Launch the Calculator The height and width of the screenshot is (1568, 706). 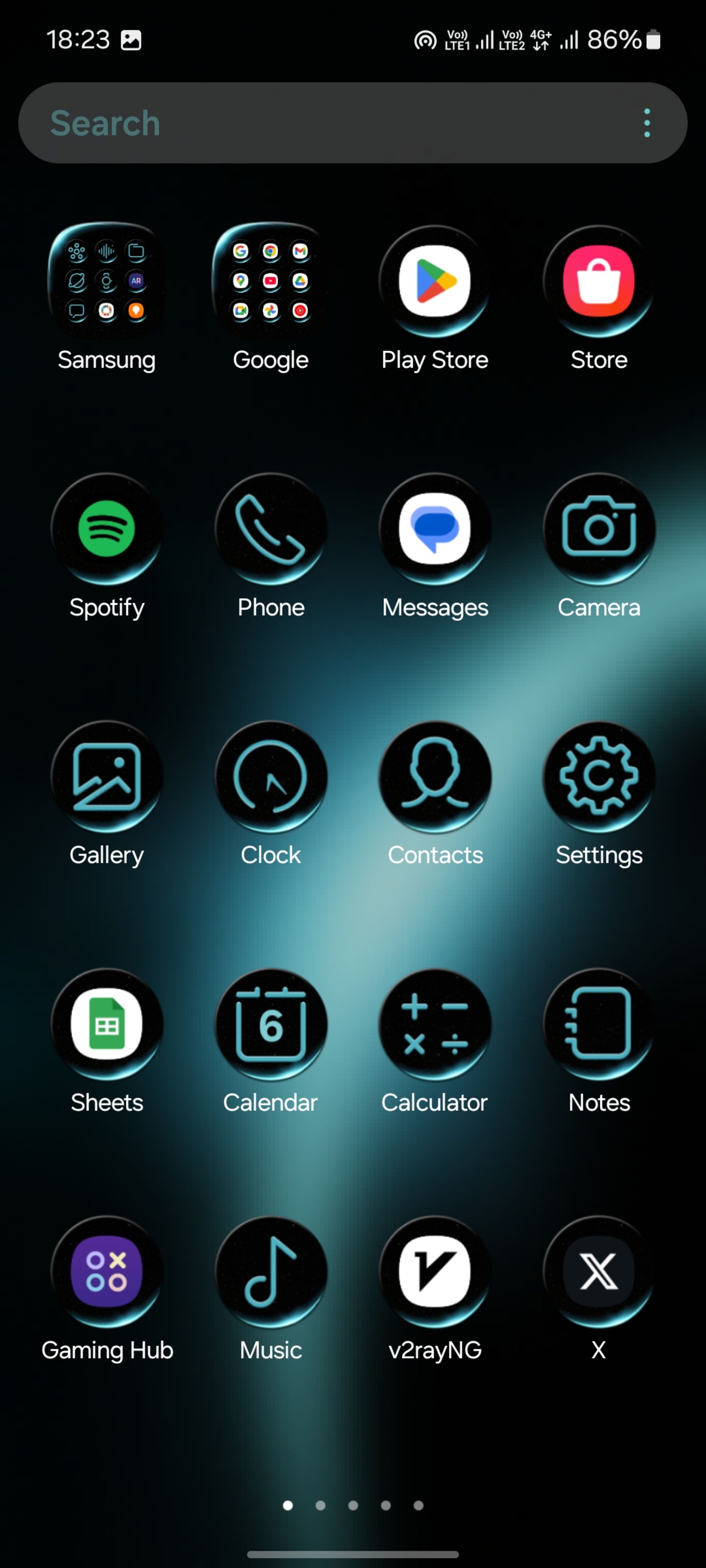(x=434, y=1024)
